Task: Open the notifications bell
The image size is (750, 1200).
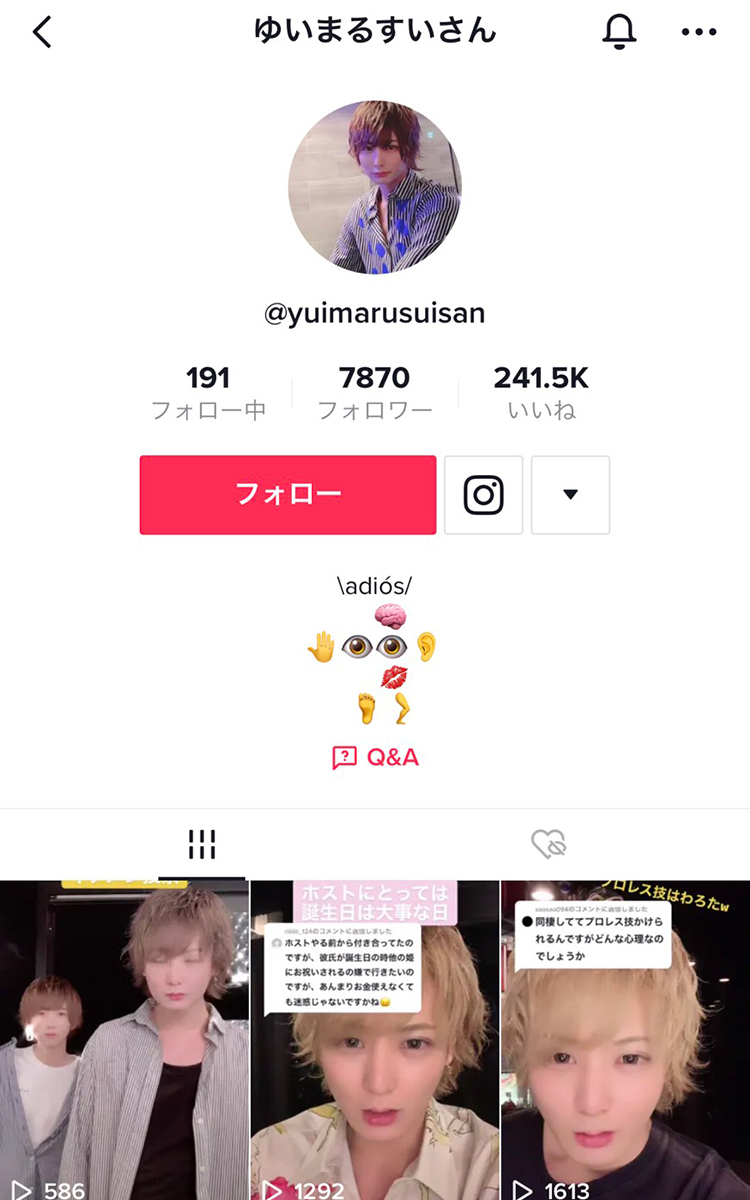Action: [620, 32]
